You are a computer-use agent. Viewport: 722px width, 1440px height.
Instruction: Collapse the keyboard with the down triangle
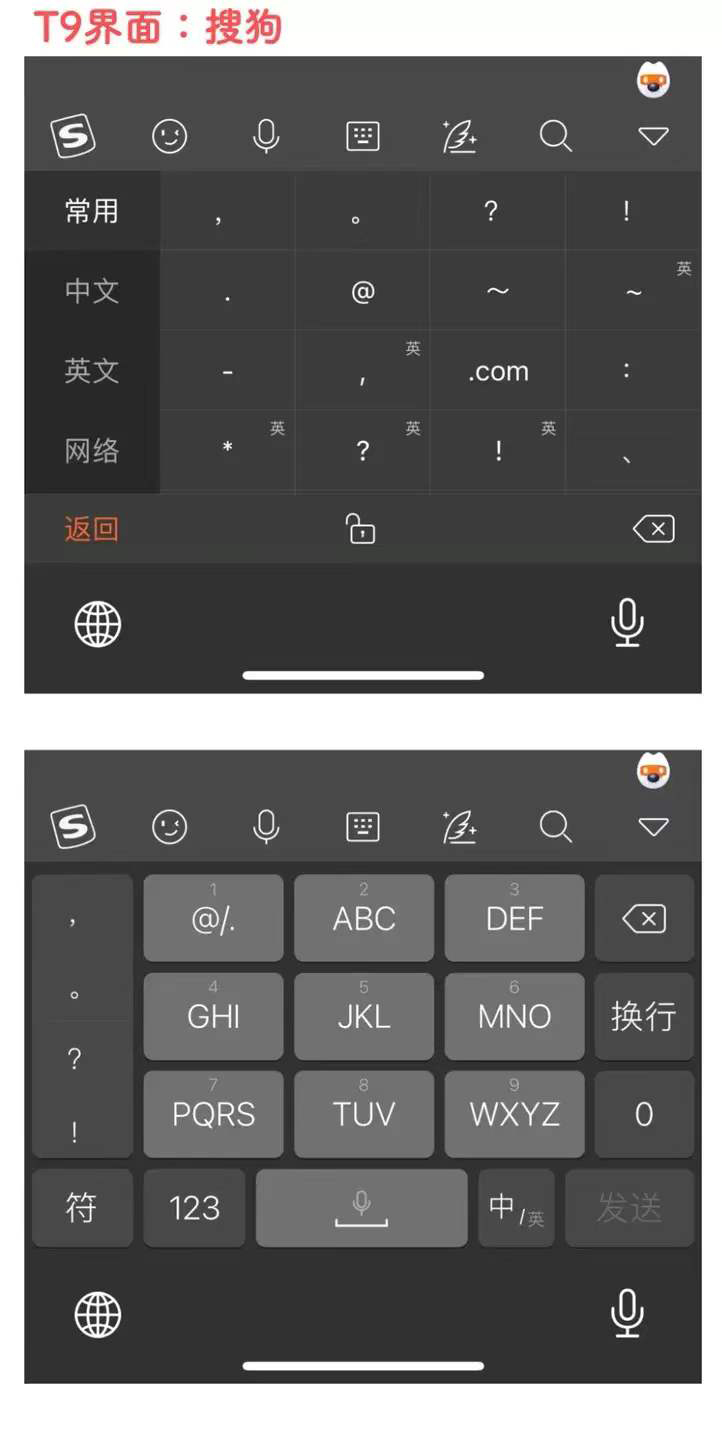point(653,135)
